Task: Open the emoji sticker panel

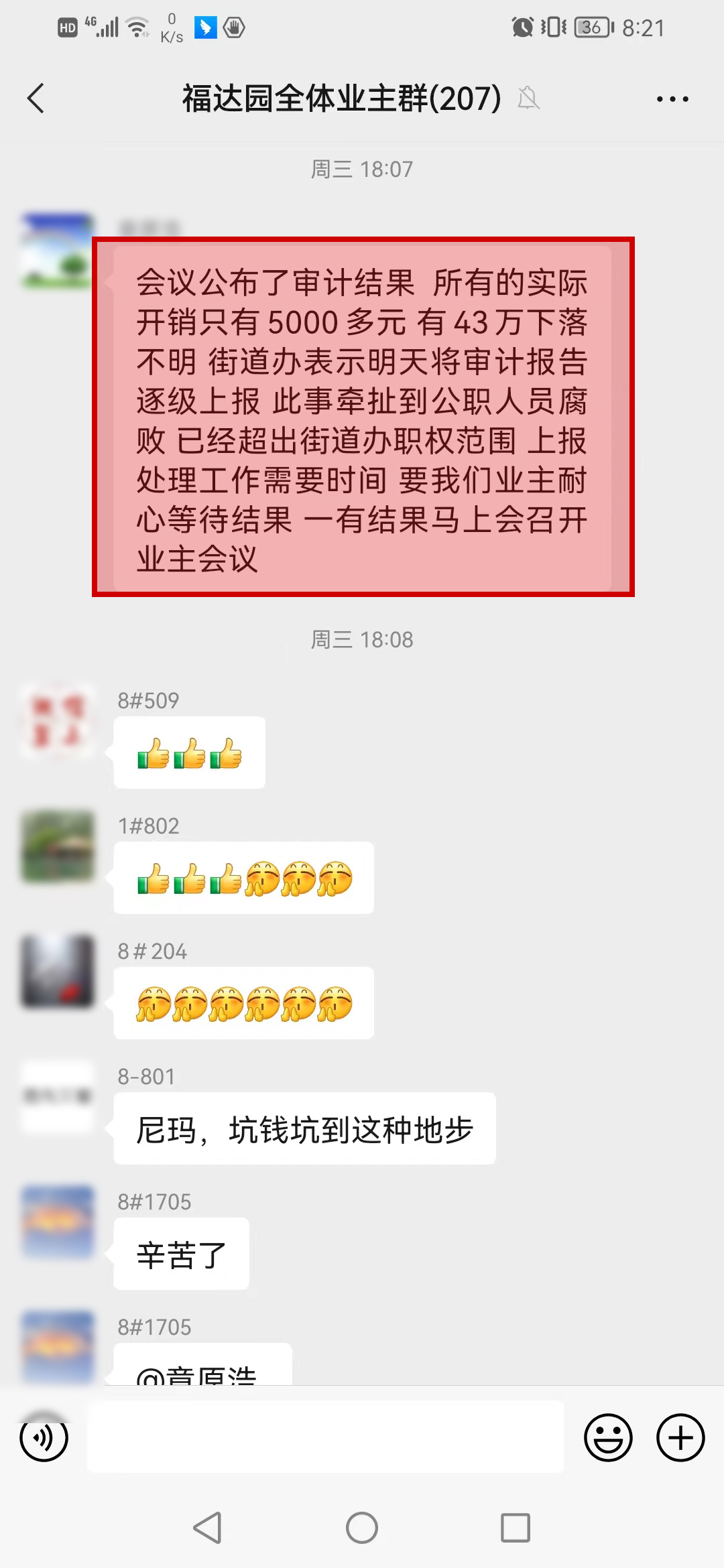Action: tap(608, 1437)
